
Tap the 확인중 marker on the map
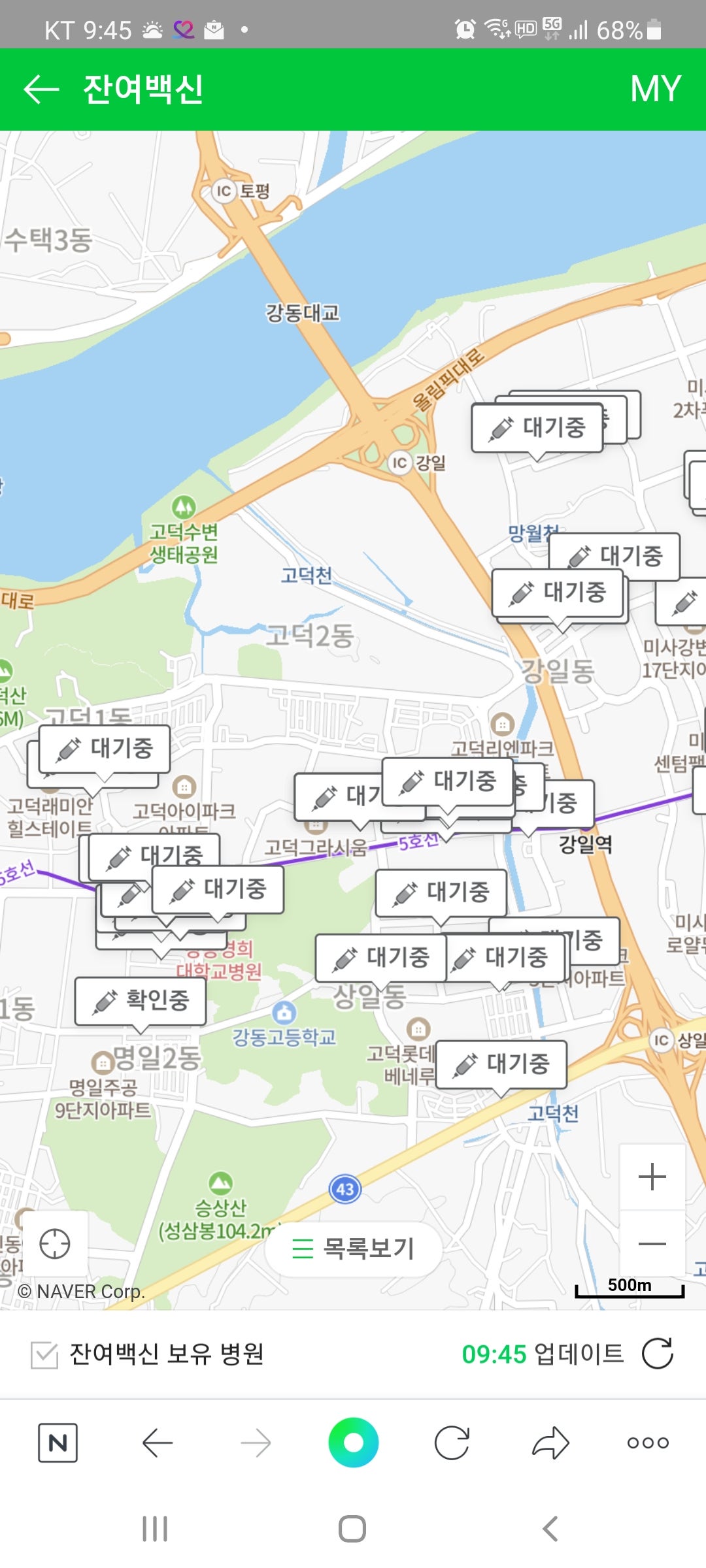click(x=141, y=1000)
